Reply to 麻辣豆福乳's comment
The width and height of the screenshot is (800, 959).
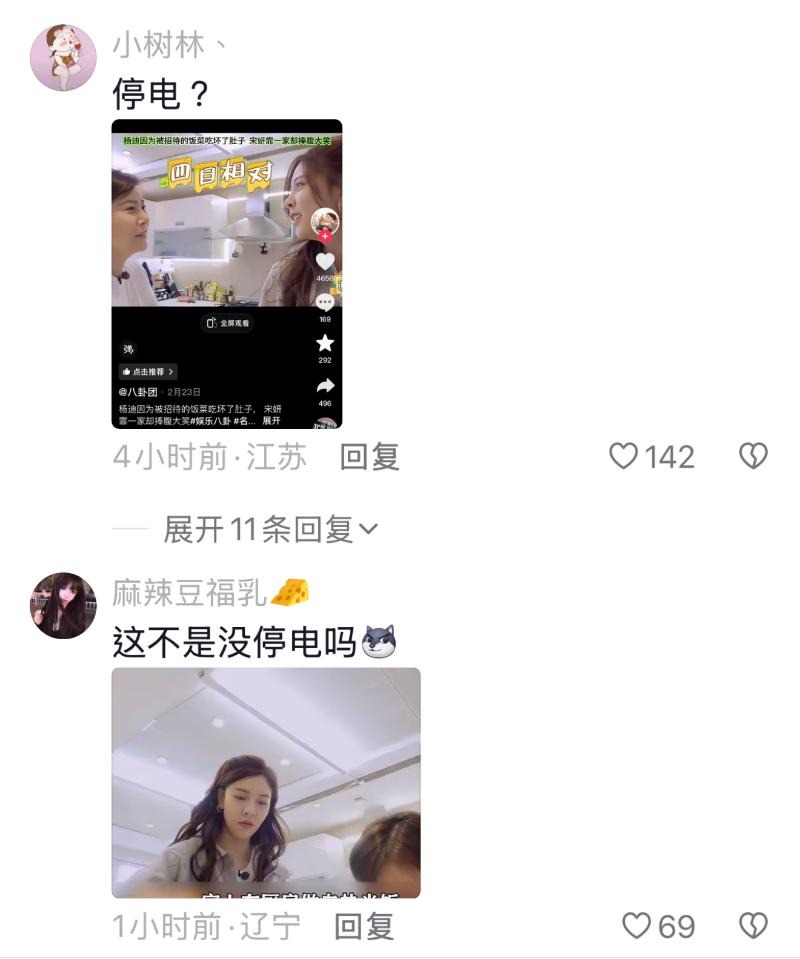click(x=364, y=927)
